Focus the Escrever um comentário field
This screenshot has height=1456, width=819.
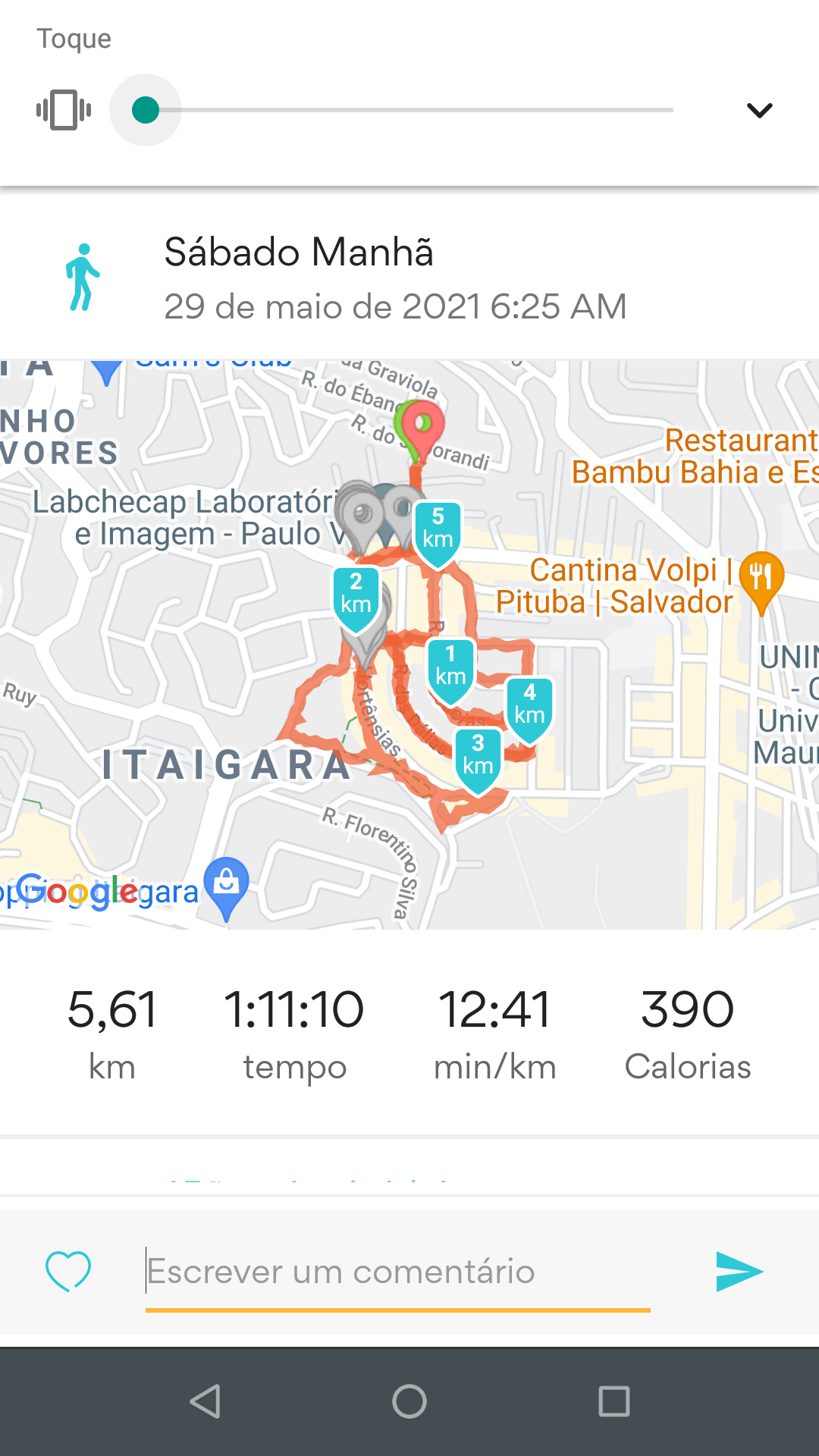click(x=398, y=1272)
